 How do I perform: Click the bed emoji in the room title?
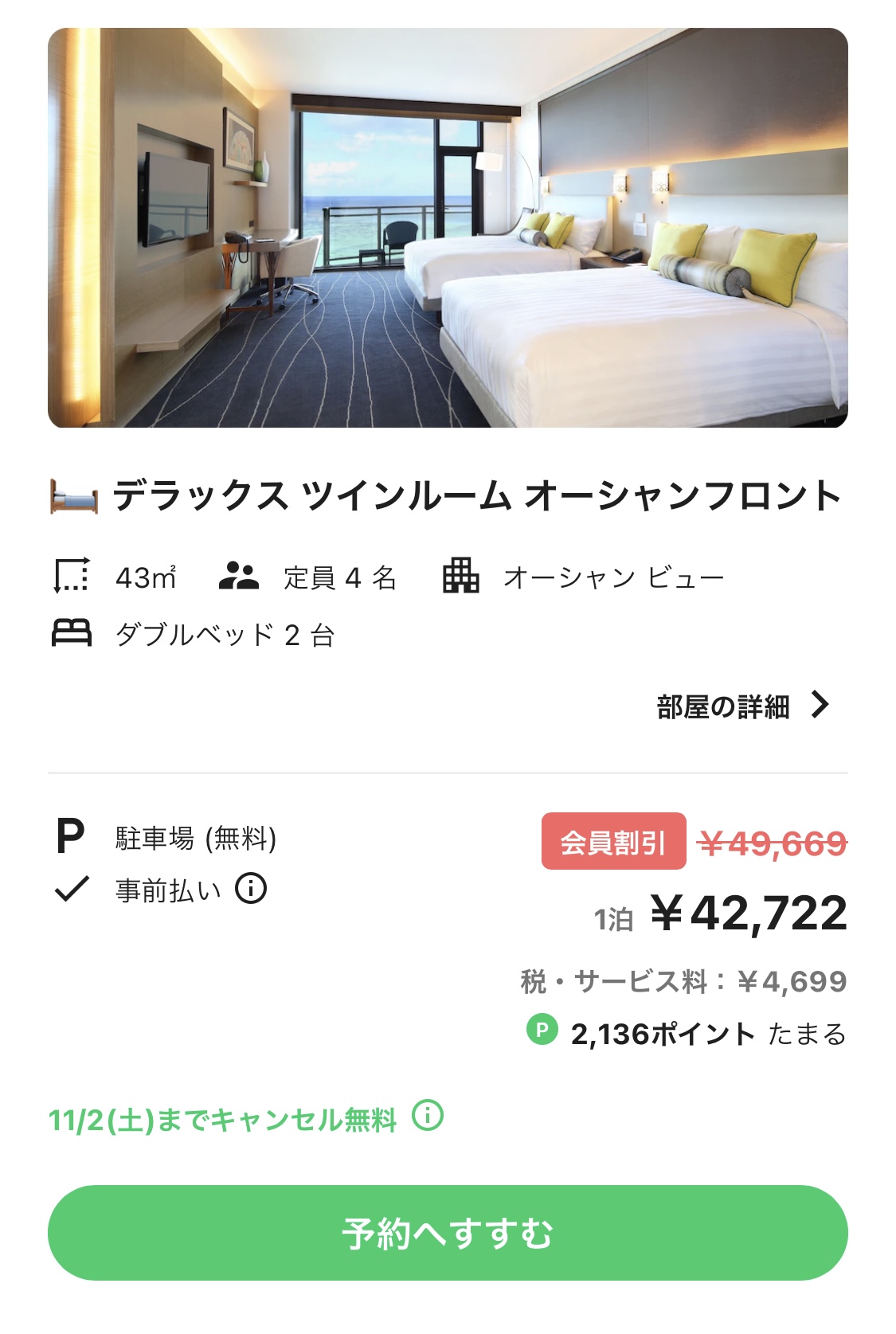(x=72, y=495)
